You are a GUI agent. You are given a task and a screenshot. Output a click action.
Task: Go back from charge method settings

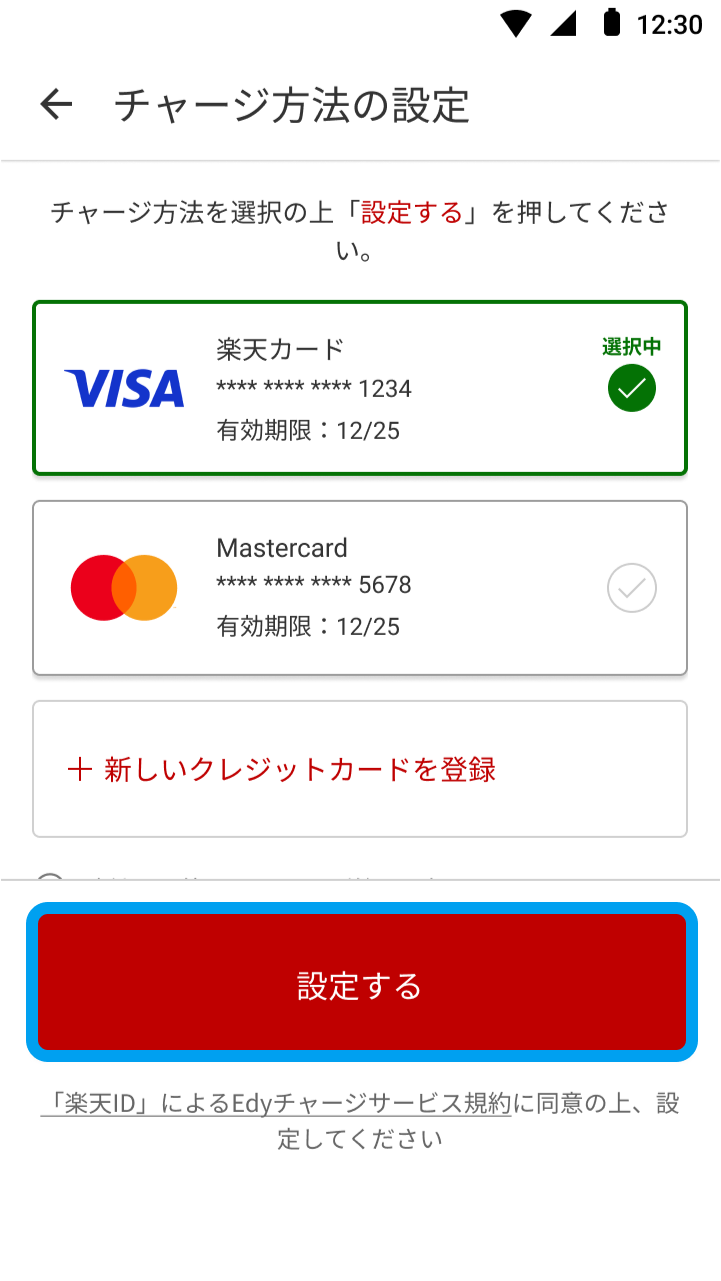[x=57, y=105]
